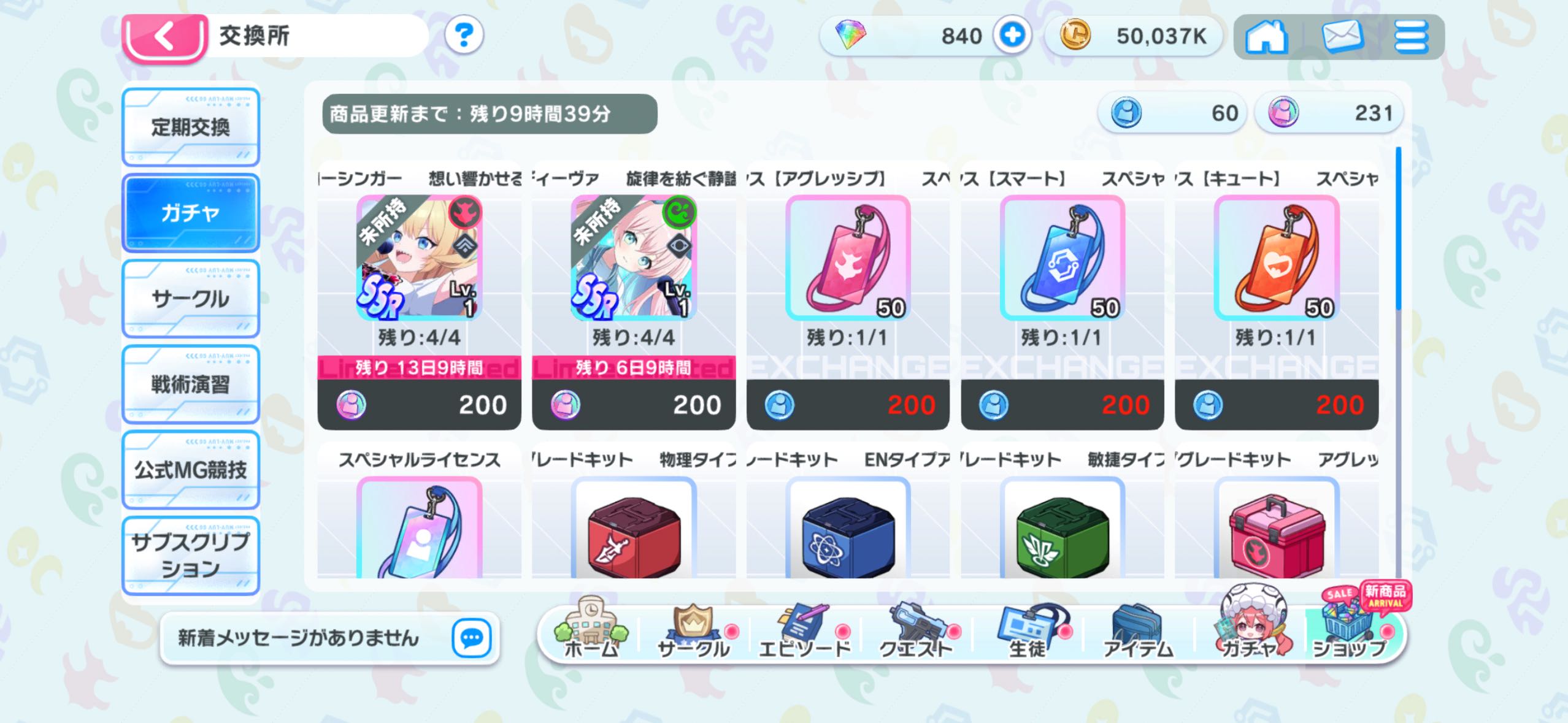Screen dimensions: 1568x723
Task: Open the help question mark
Action: [464, 35]
